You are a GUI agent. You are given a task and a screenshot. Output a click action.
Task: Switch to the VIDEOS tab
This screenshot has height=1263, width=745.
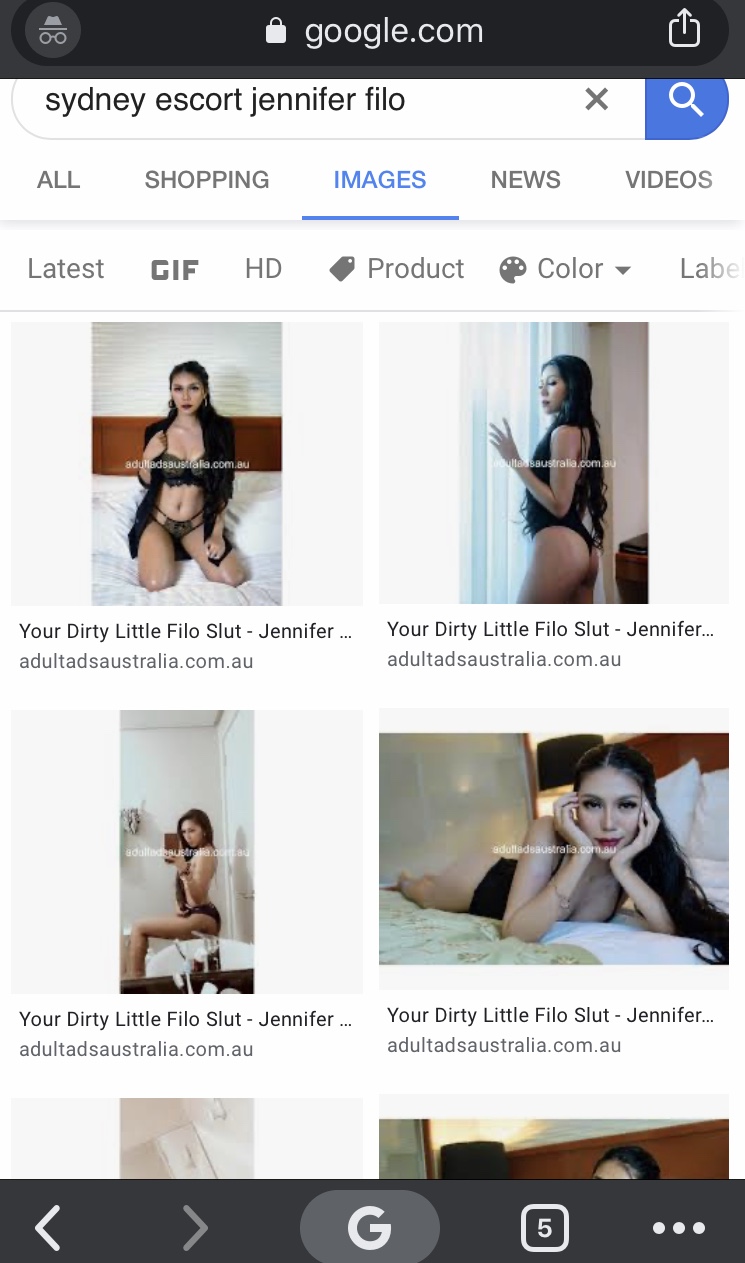pos(668,180)
